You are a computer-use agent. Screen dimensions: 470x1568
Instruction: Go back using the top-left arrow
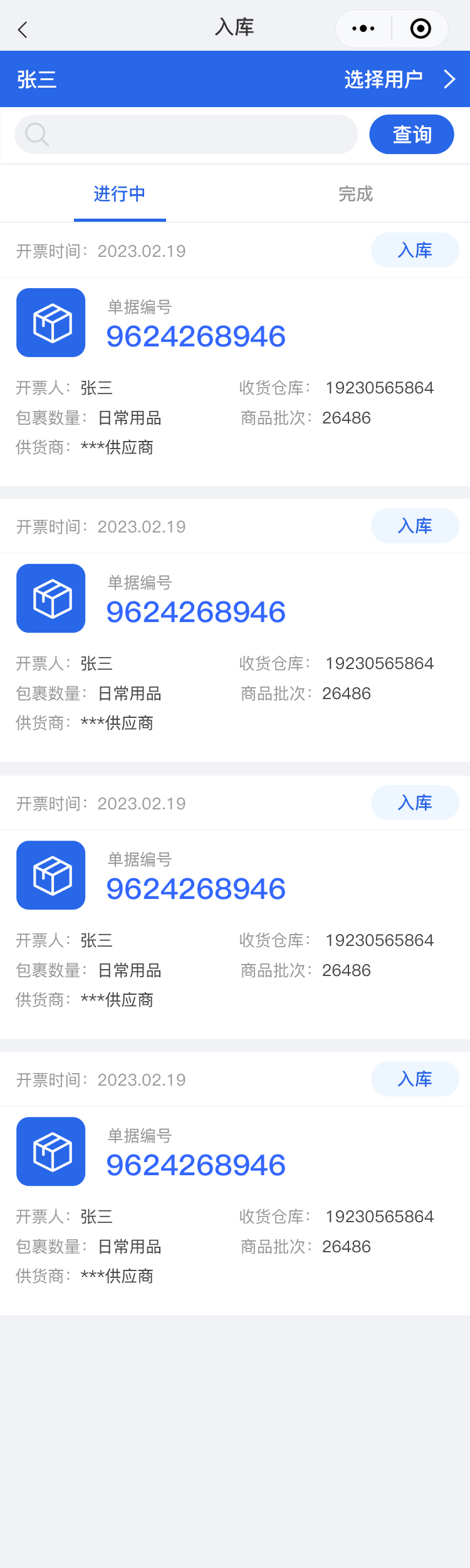click(23, 29)
